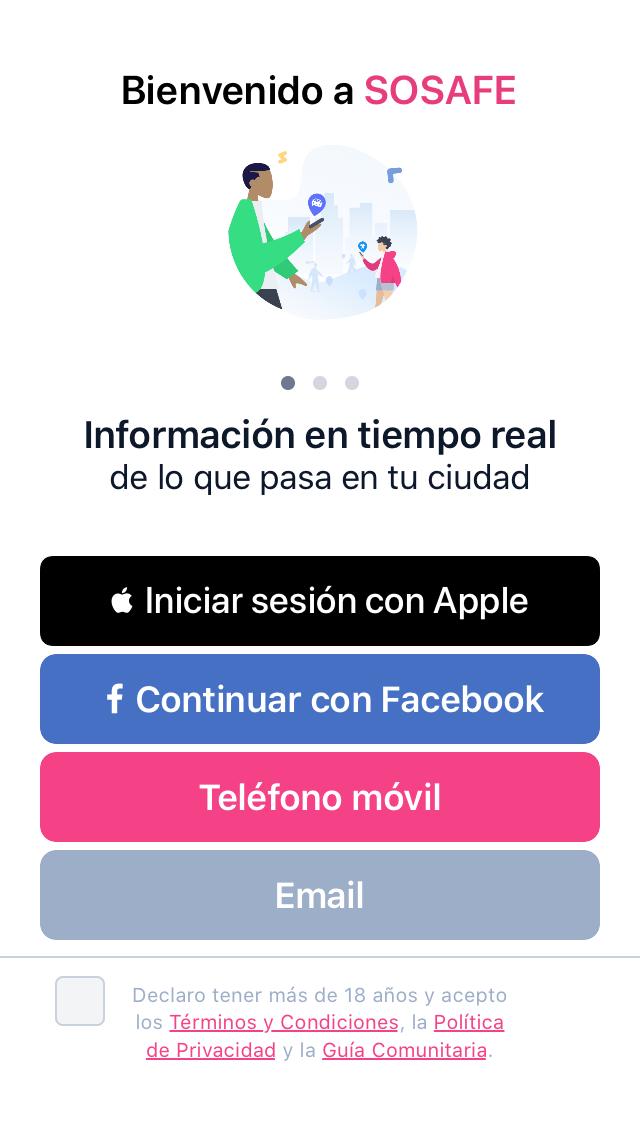Viewport: 640px width, 1136px height.
Task: Open the Política de Privacidad link
Action: coord(468,1023)
